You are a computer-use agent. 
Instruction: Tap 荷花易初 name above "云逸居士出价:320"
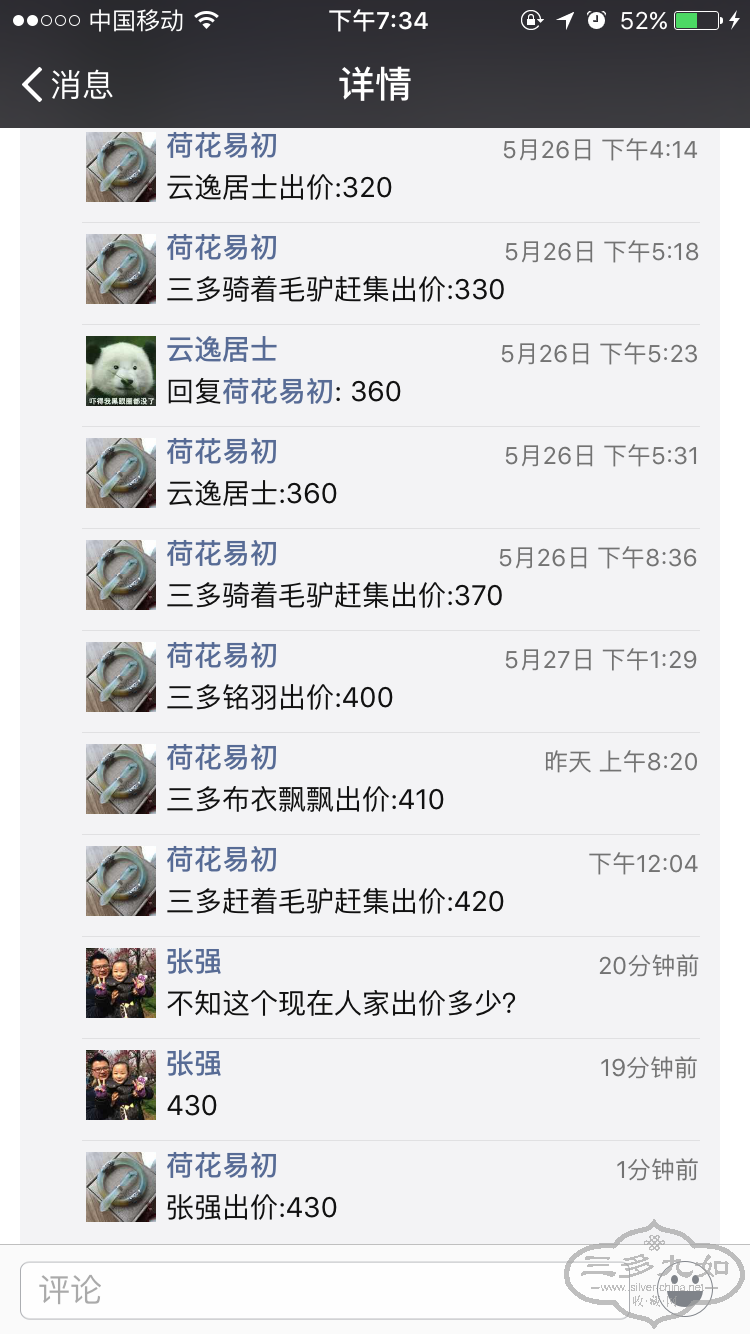(x=222, y=147)
